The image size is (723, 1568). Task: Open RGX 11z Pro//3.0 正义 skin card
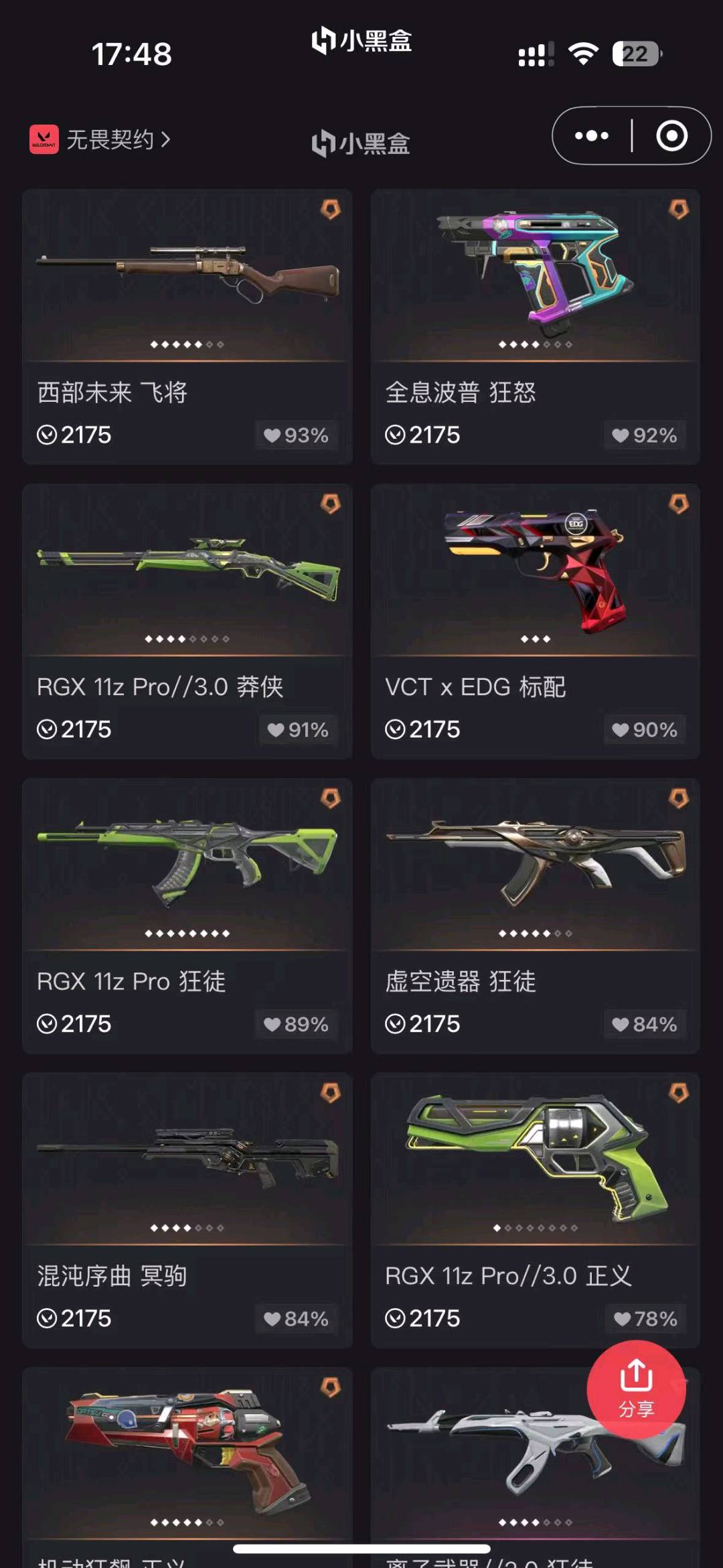[536, 1211]
